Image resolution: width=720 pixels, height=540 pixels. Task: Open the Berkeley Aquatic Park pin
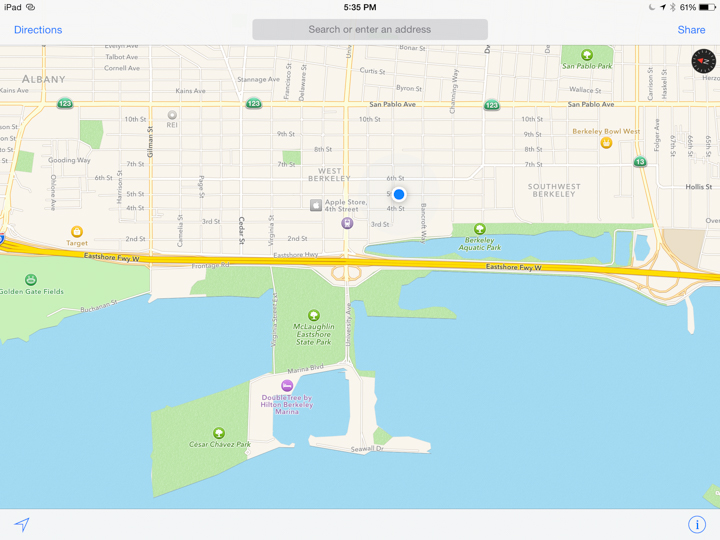pos(480,230)
